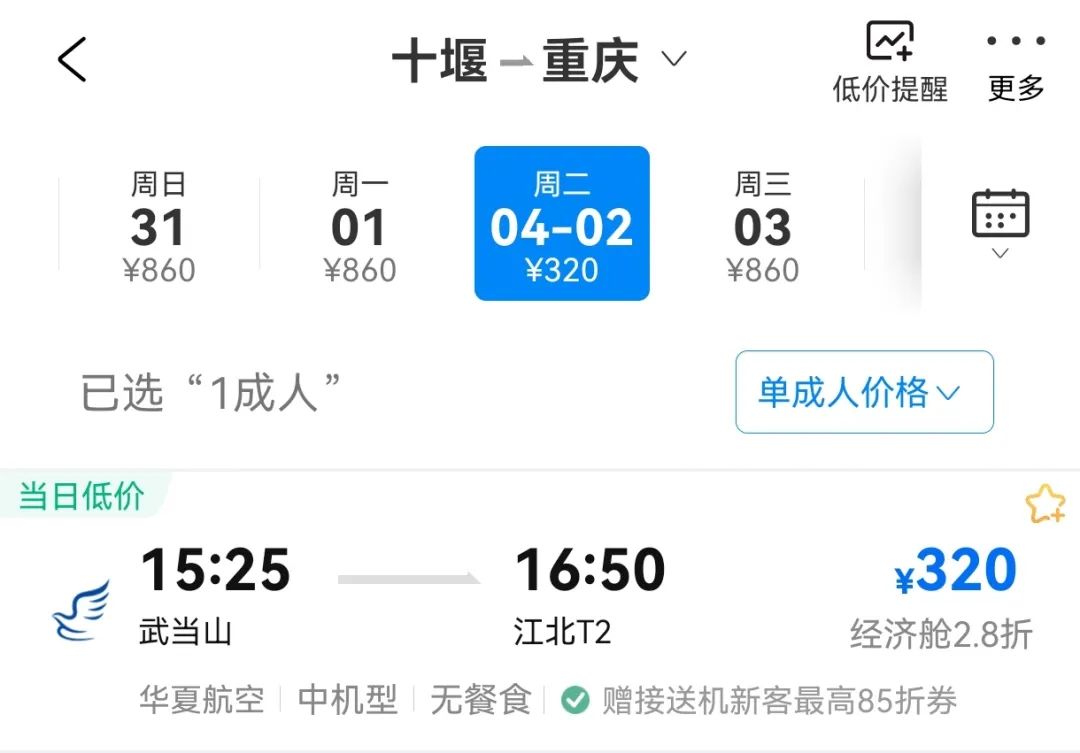
Task: Set a low price alert (低价提醒)
Action: pyautogui.click(x=890, y=62)
